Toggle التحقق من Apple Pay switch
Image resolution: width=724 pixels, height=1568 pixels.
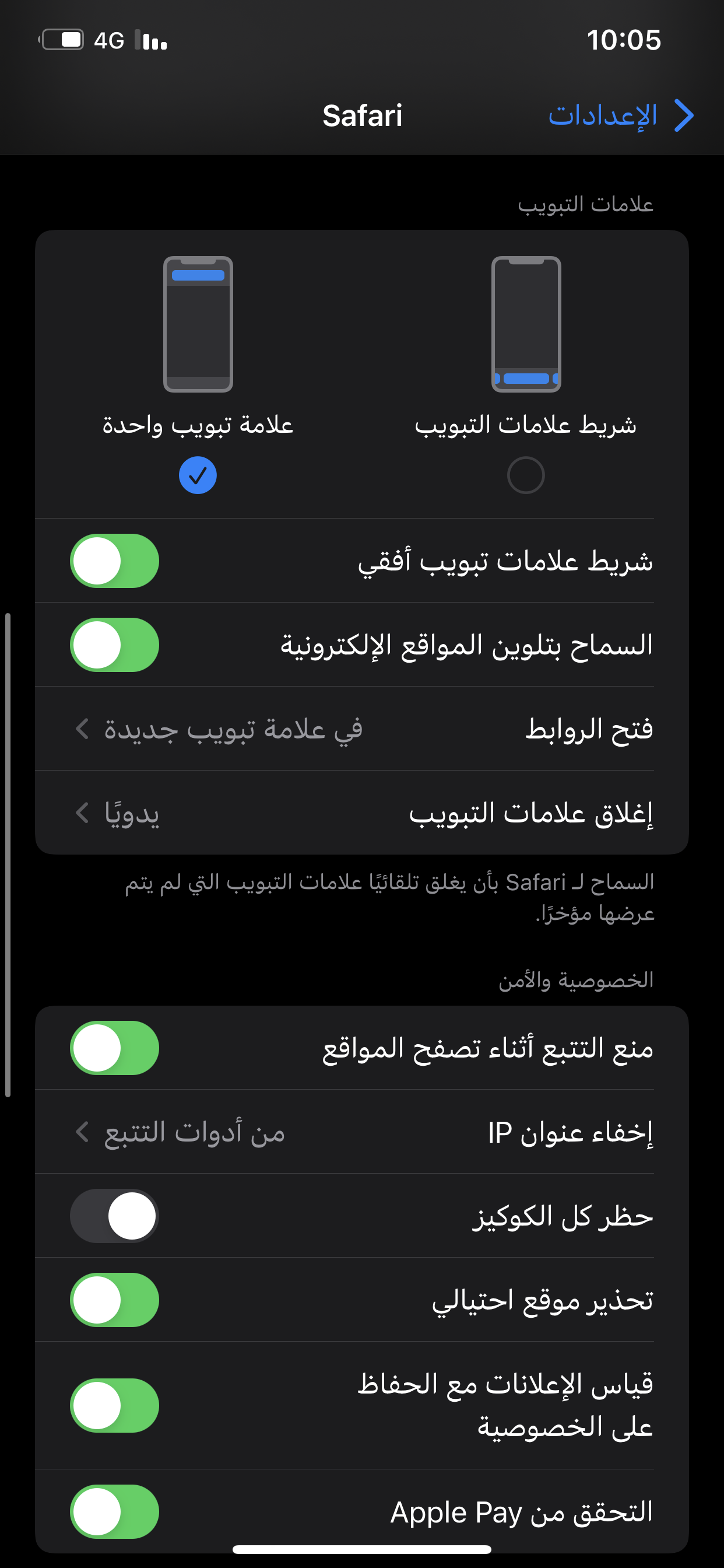pyautogui.click(x=114, y=1511)
